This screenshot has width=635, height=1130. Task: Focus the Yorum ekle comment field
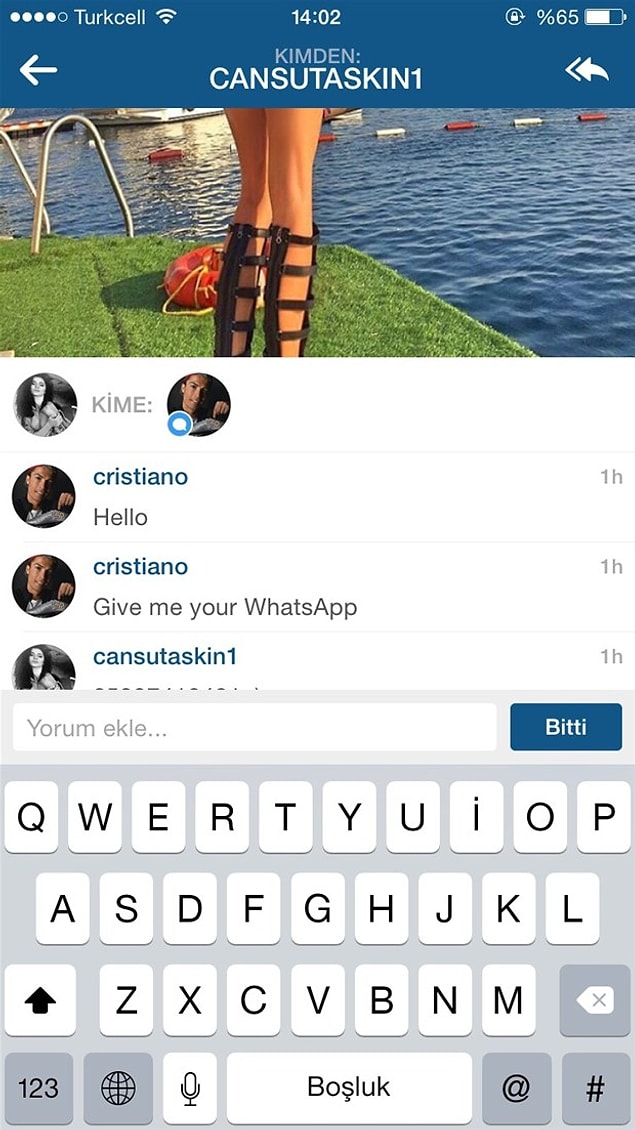[x=254, y=728]
